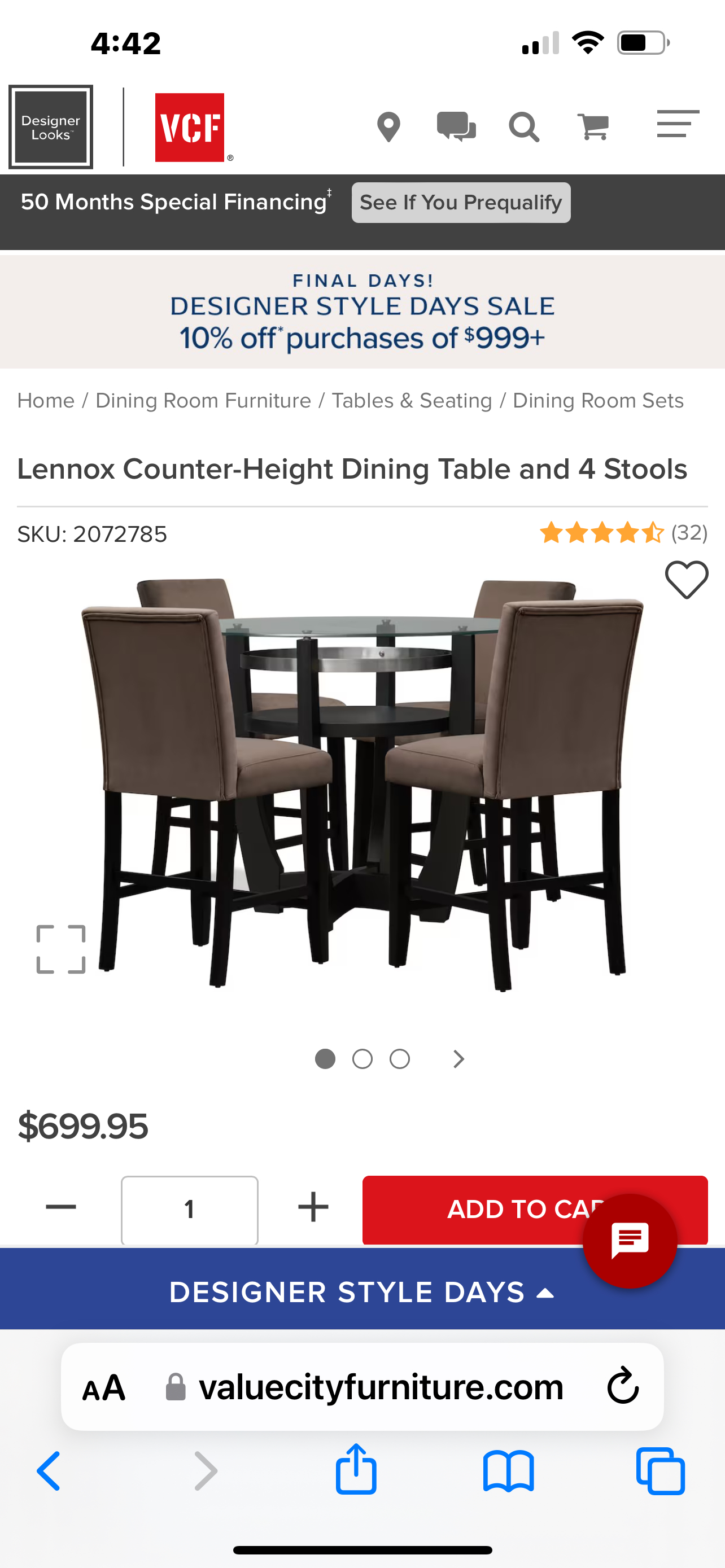
Task: Open the red live chat bubble
Action: (x=630, y=1241)
